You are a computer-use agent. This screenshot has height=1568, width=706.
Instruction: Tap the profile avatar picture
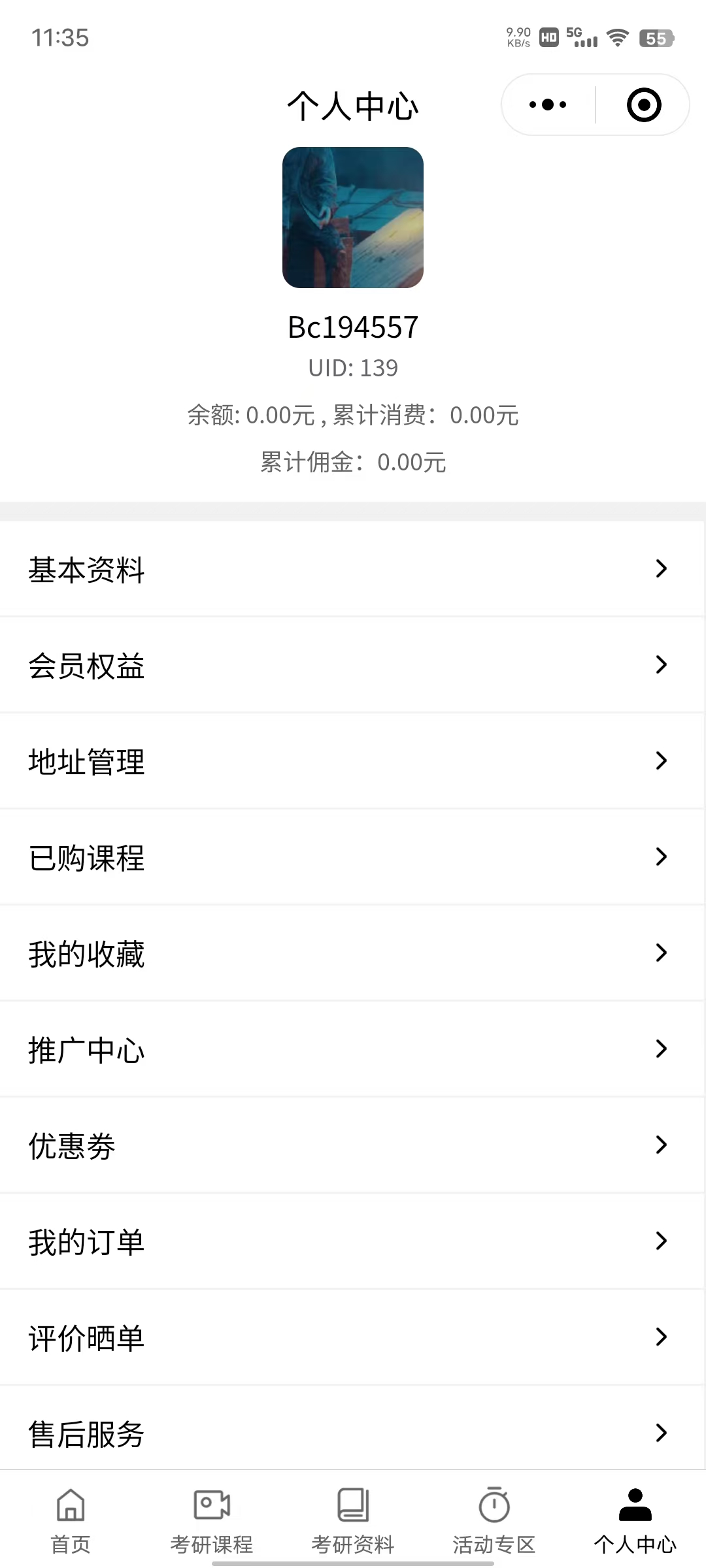tap(353, 218)
